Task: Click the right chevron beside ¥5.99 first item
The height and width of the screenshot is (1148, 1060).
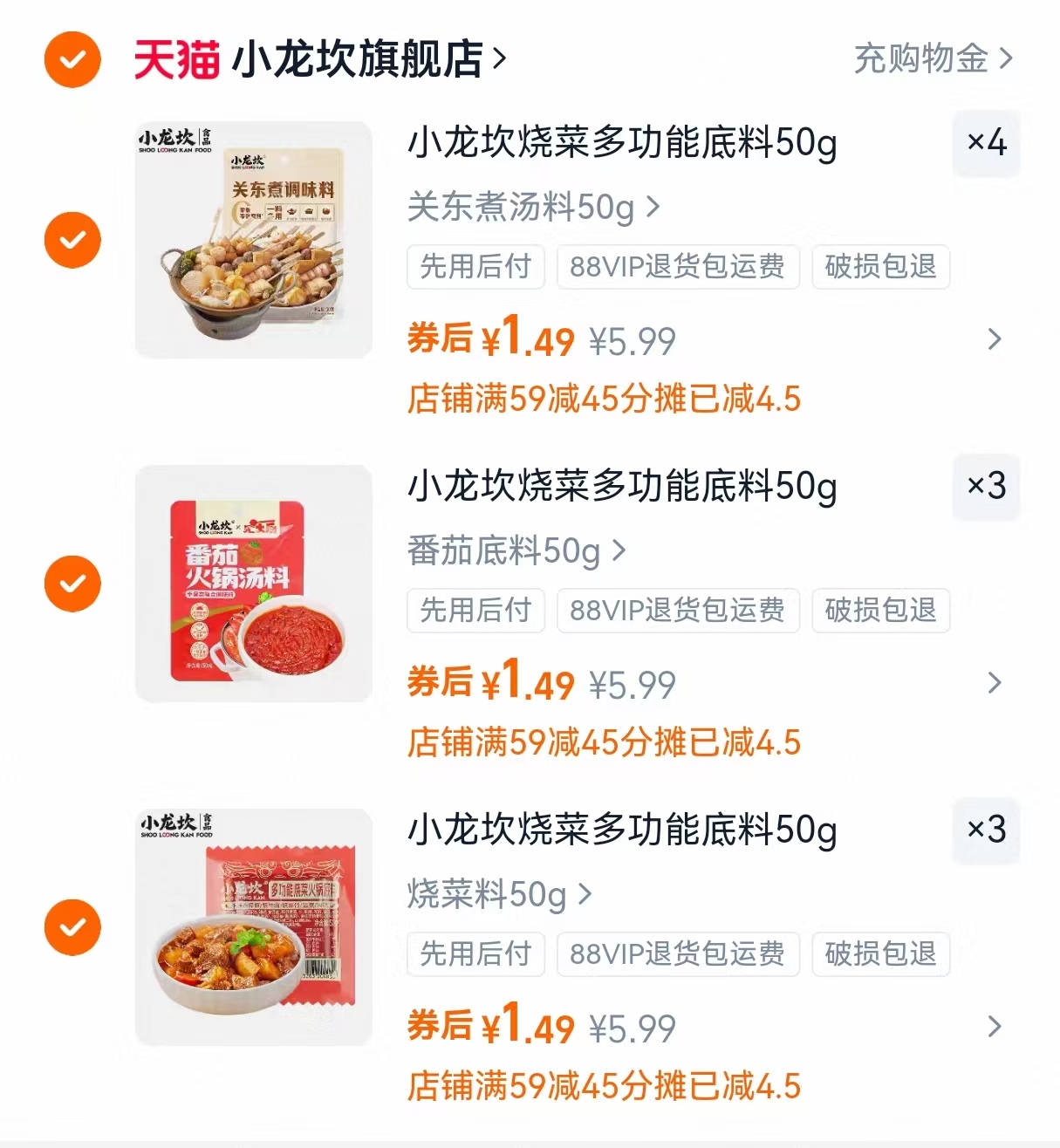Action: click(x=995, y=340)
